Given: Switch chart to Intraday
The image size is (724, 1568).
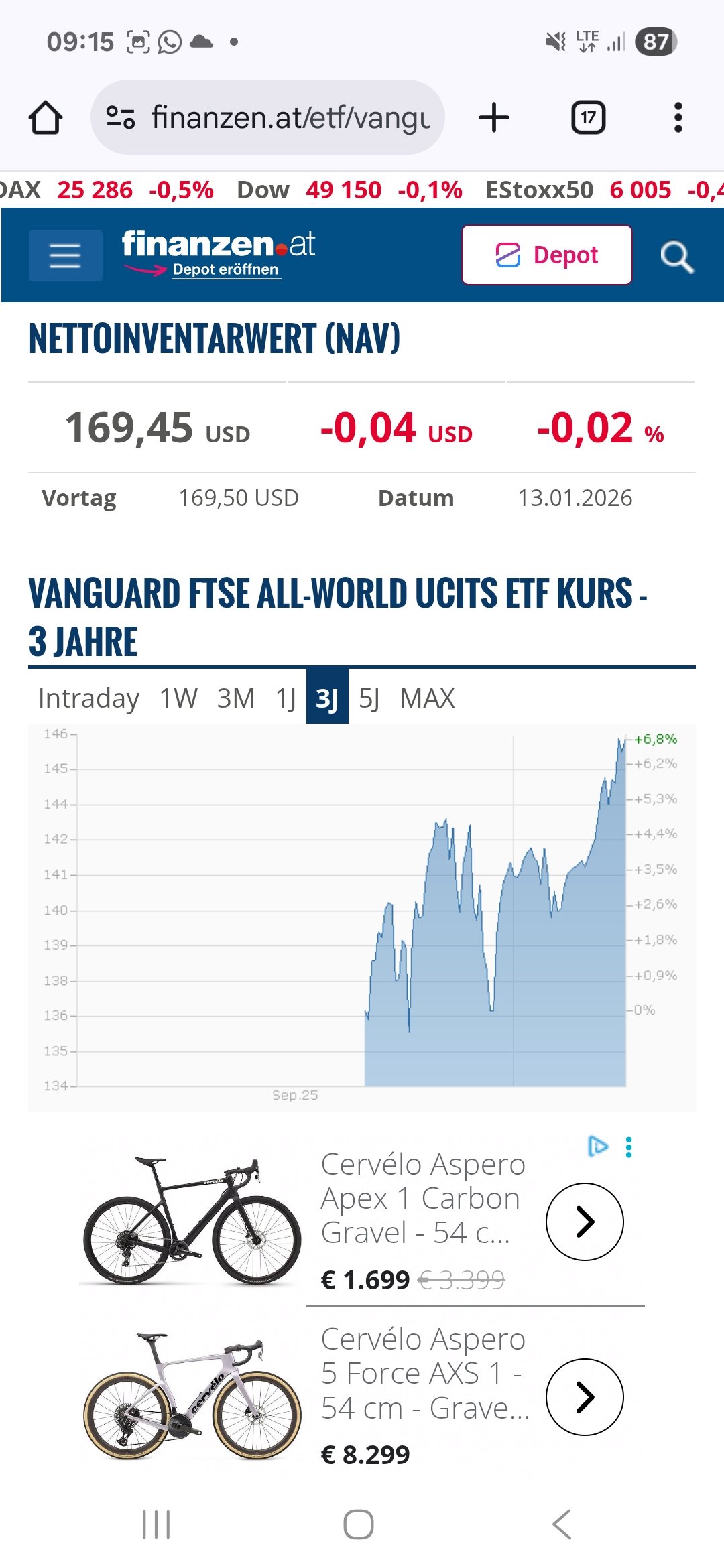Looking at the screenshot, I should point(88,698).
